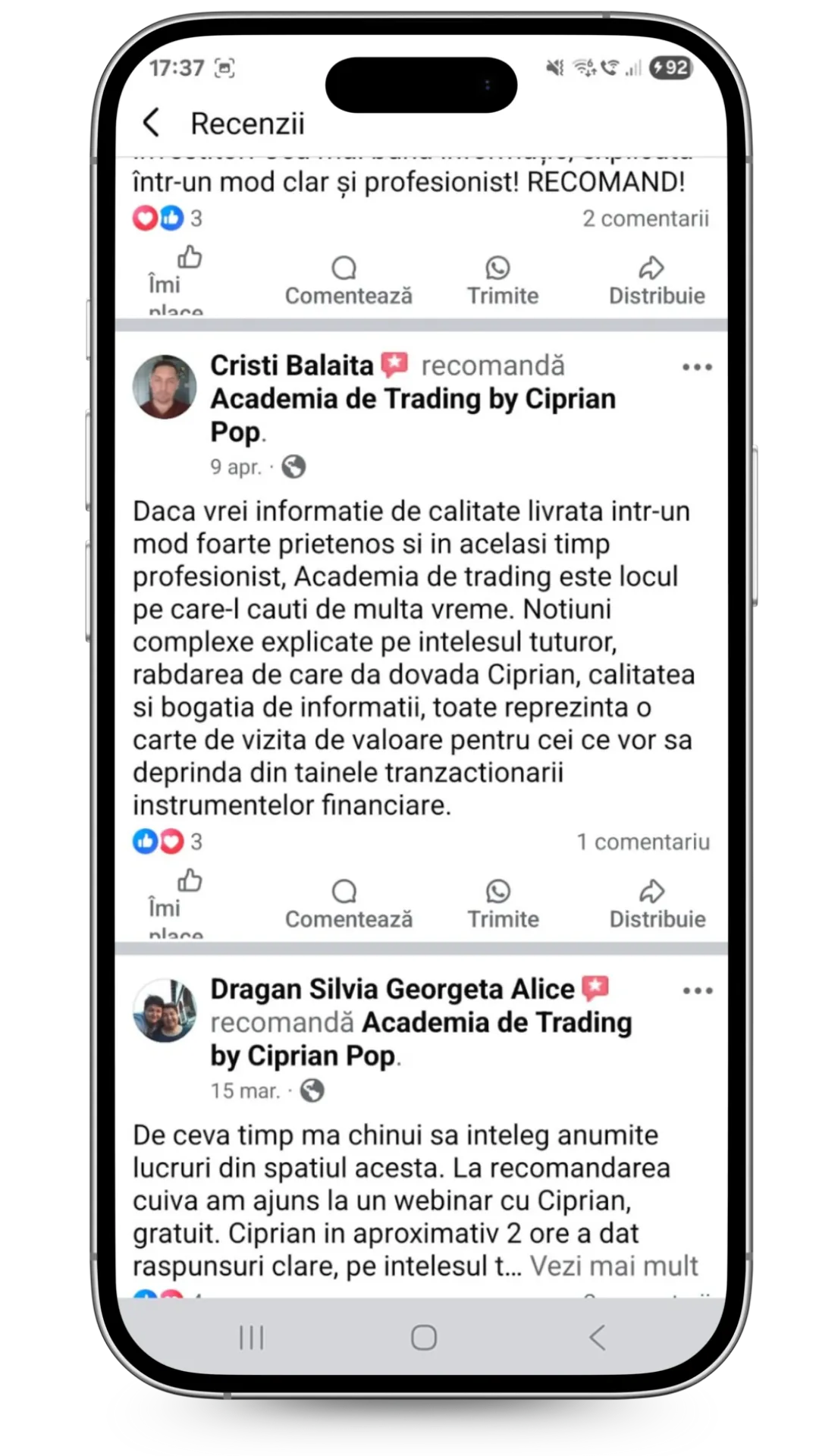Tap Trimite under the top review
819x1456 pixels.
503,281
